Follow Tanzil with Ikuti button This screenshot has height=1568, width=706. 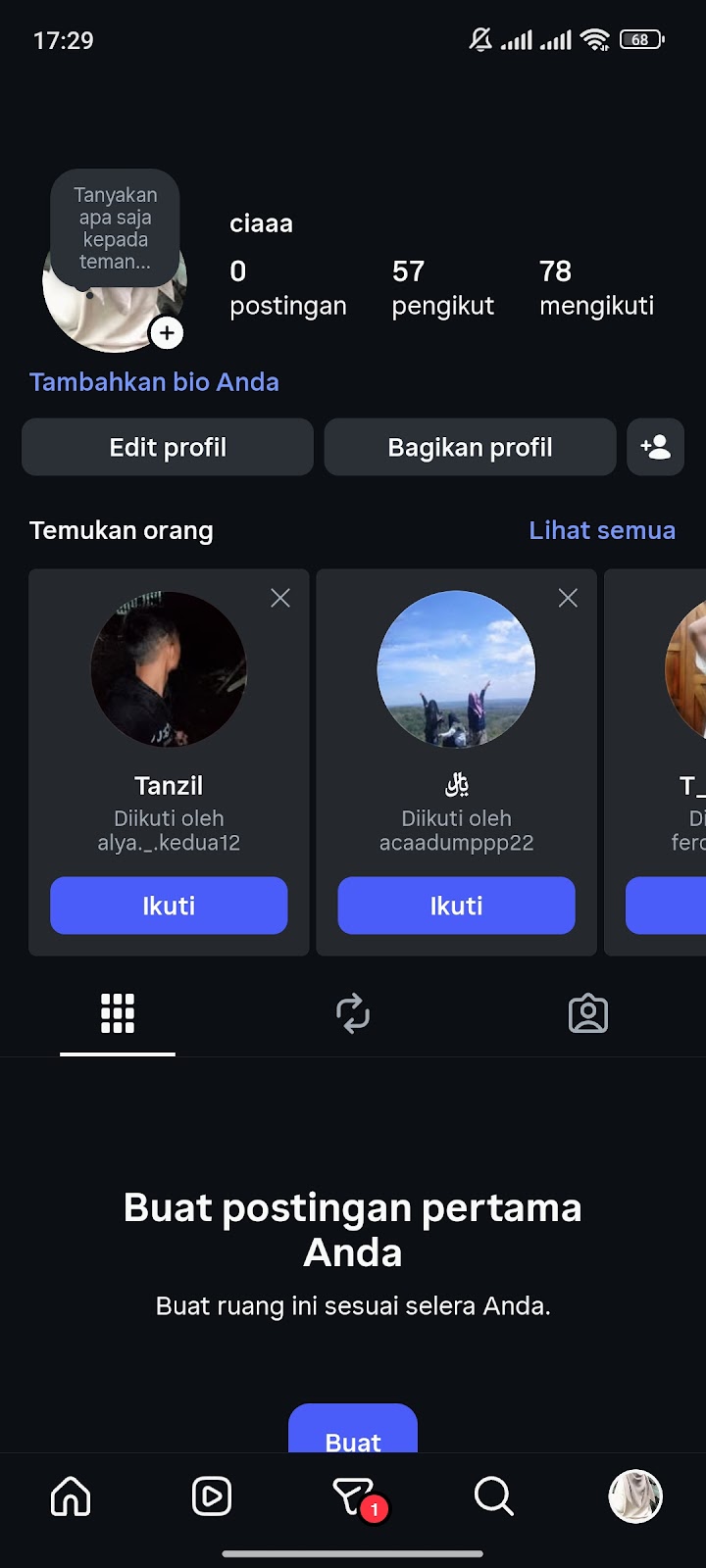click(169, 906)
